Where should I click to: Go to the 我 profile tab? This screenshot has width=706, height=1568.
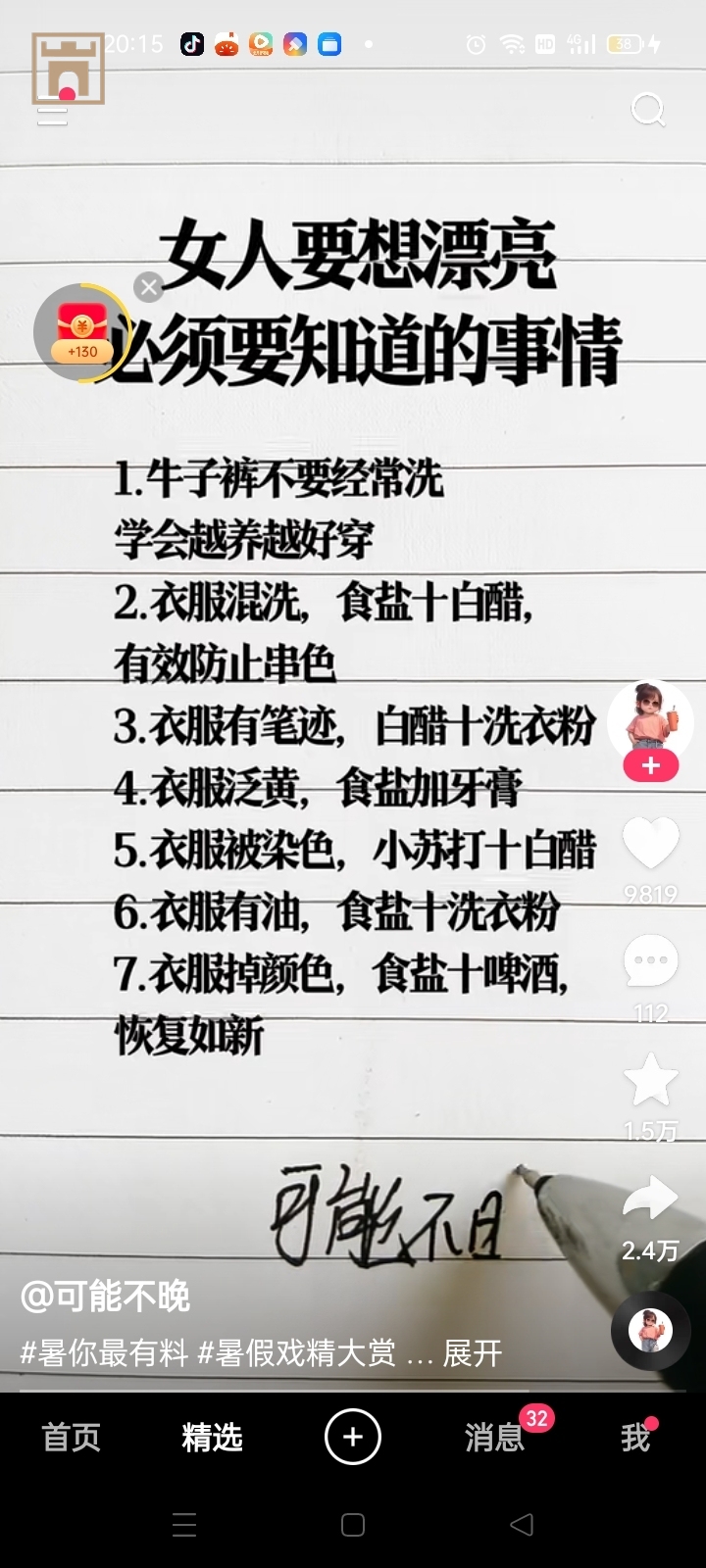tap(635, 1438)
